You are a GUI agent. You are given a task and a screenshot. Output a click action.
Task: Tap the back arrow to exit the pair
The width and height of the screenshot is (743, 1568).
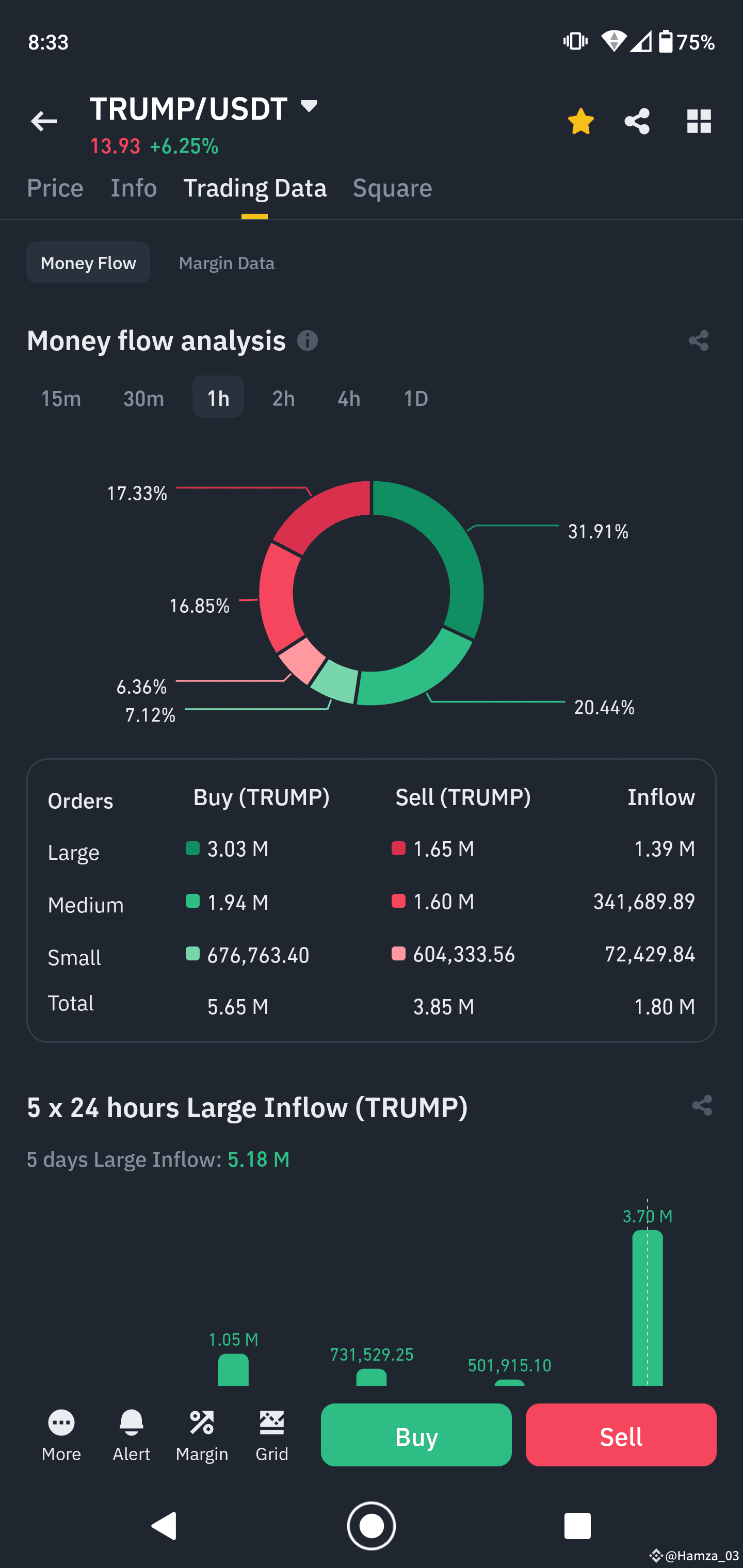[x=44, y=121]
